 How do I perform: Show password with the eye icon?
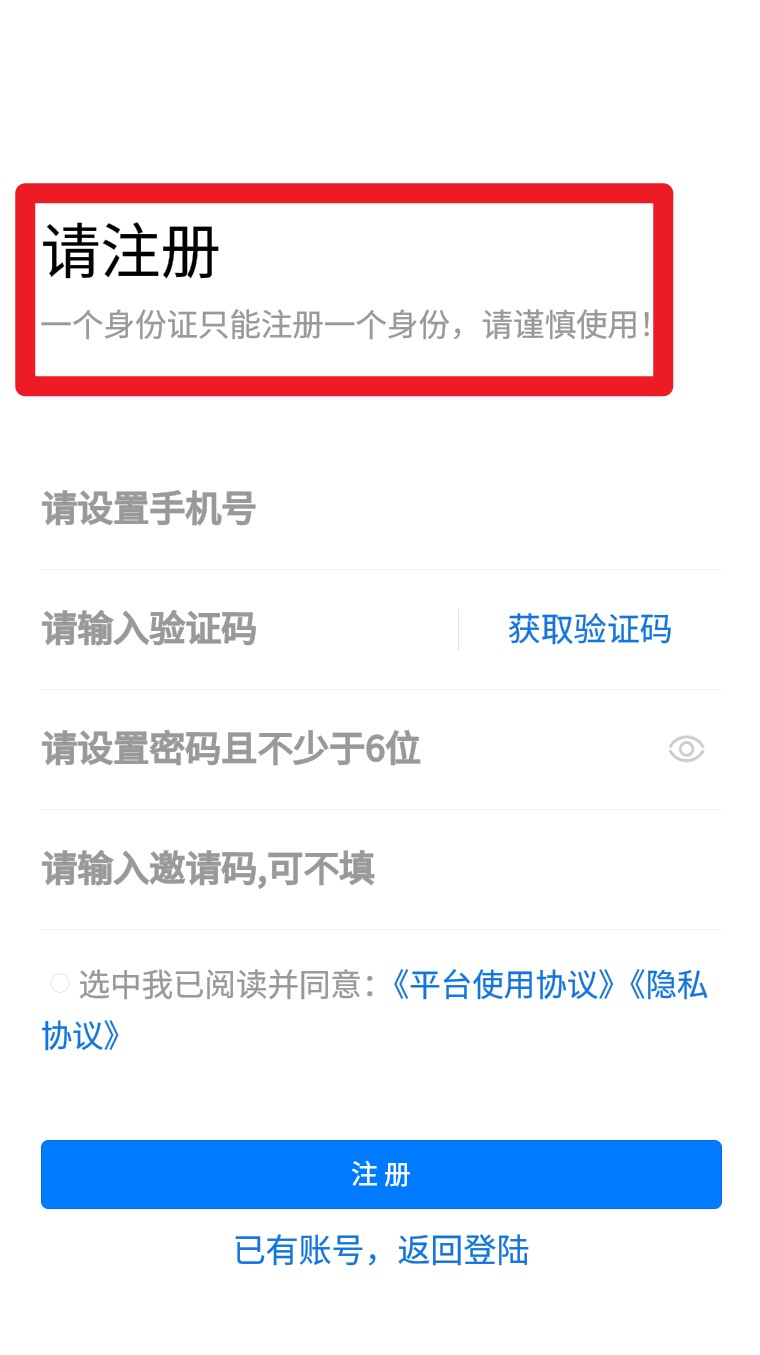687,749
